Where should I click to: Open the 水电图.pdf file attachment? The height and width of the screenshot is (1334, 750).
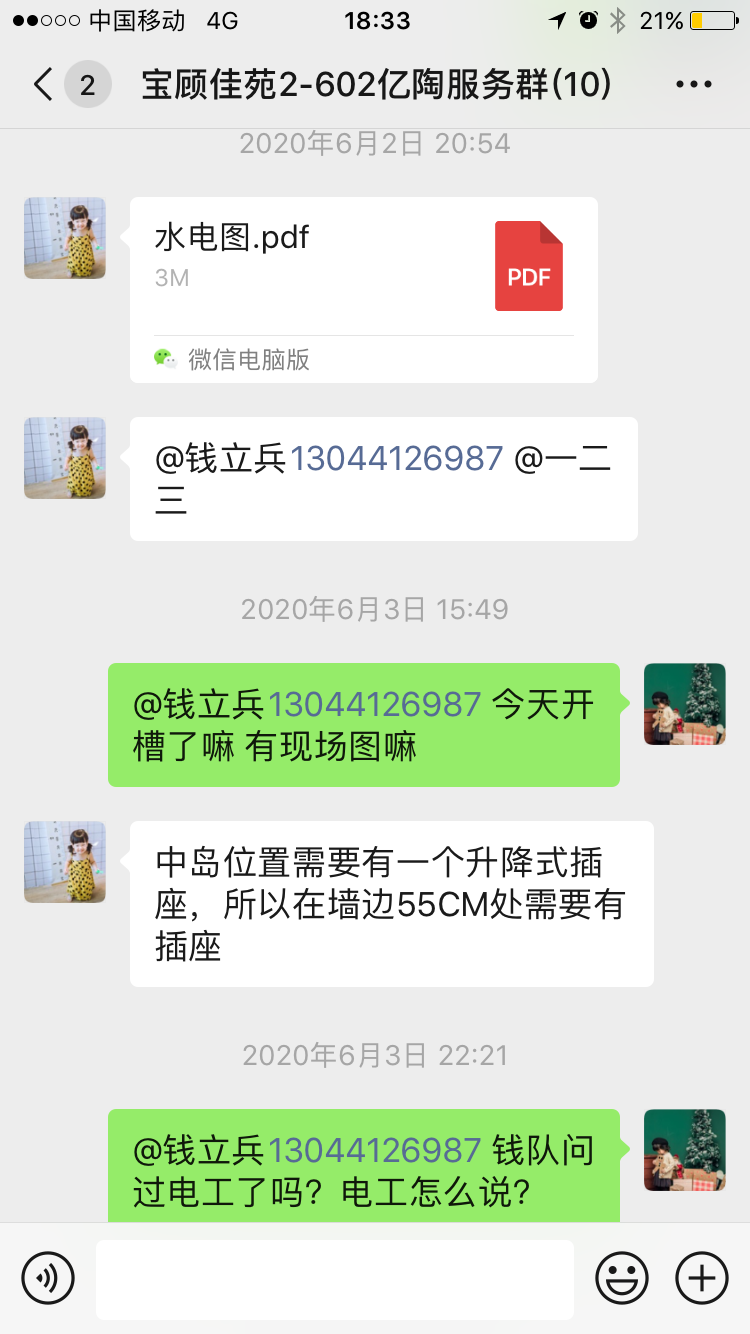(x=363, y=289)
